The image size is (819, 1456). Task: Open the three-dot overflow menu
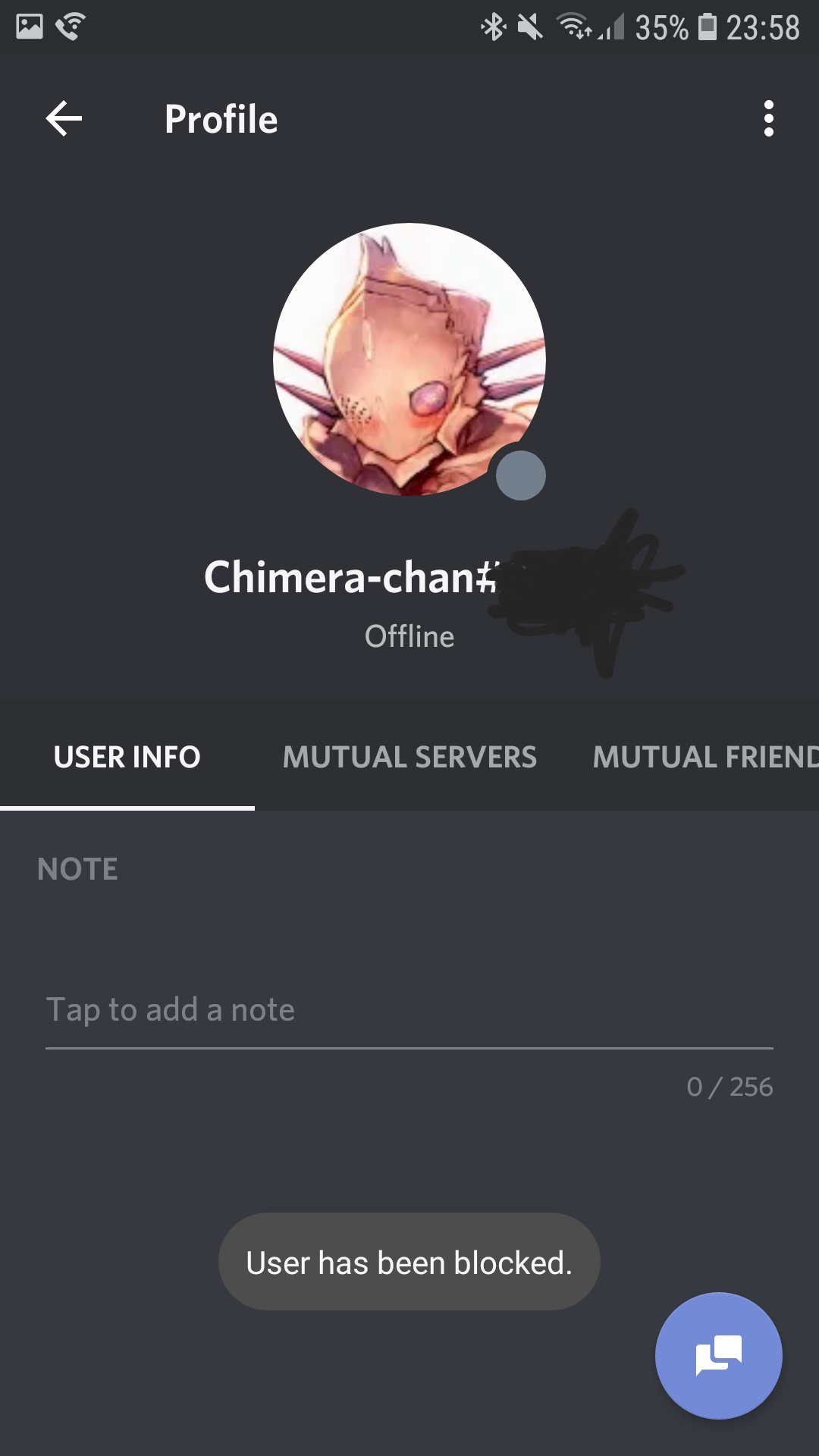pos(768,119)
